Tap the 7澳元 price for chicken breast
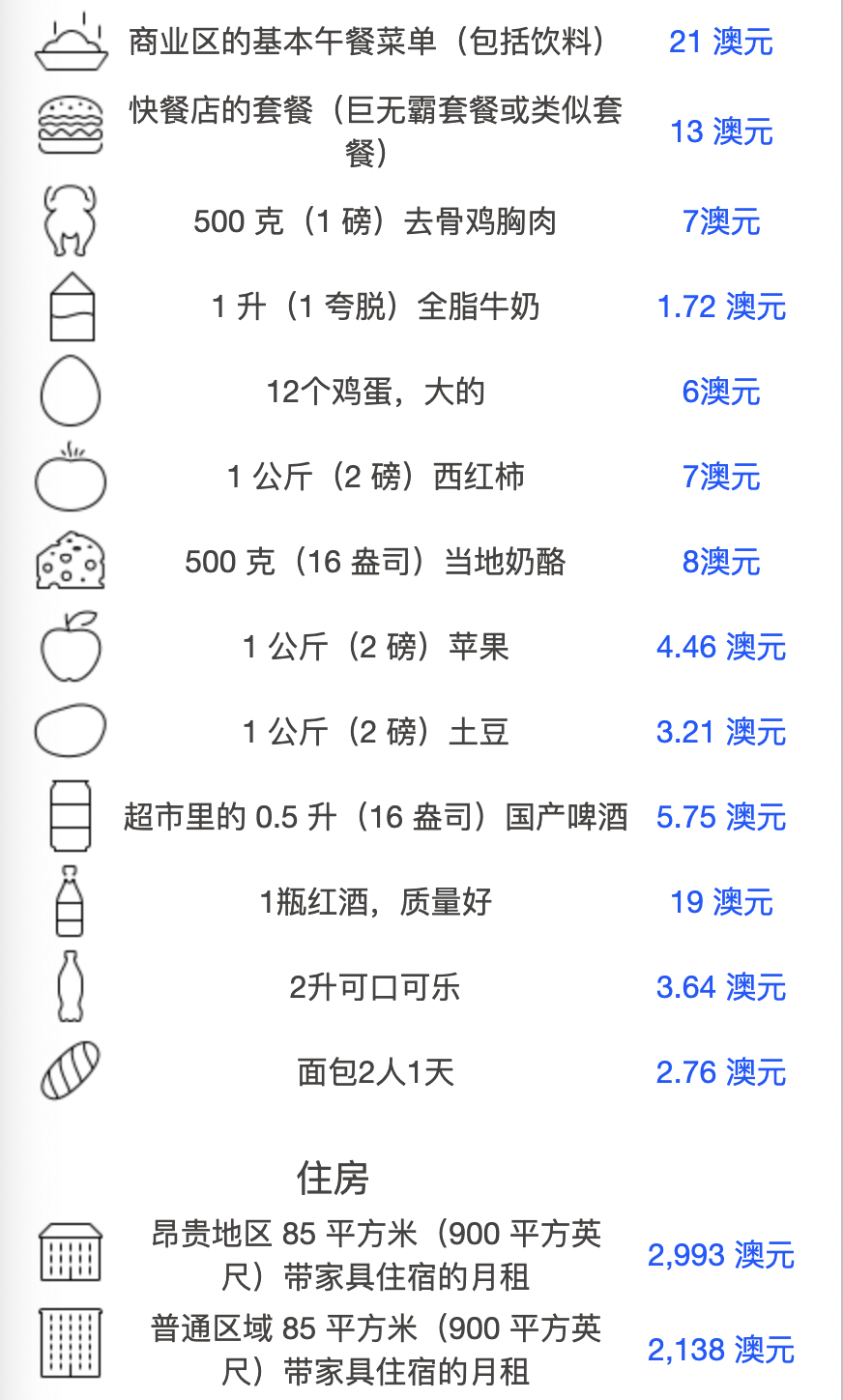Viewport: 843px width, 1400px height. click(721, 221)
